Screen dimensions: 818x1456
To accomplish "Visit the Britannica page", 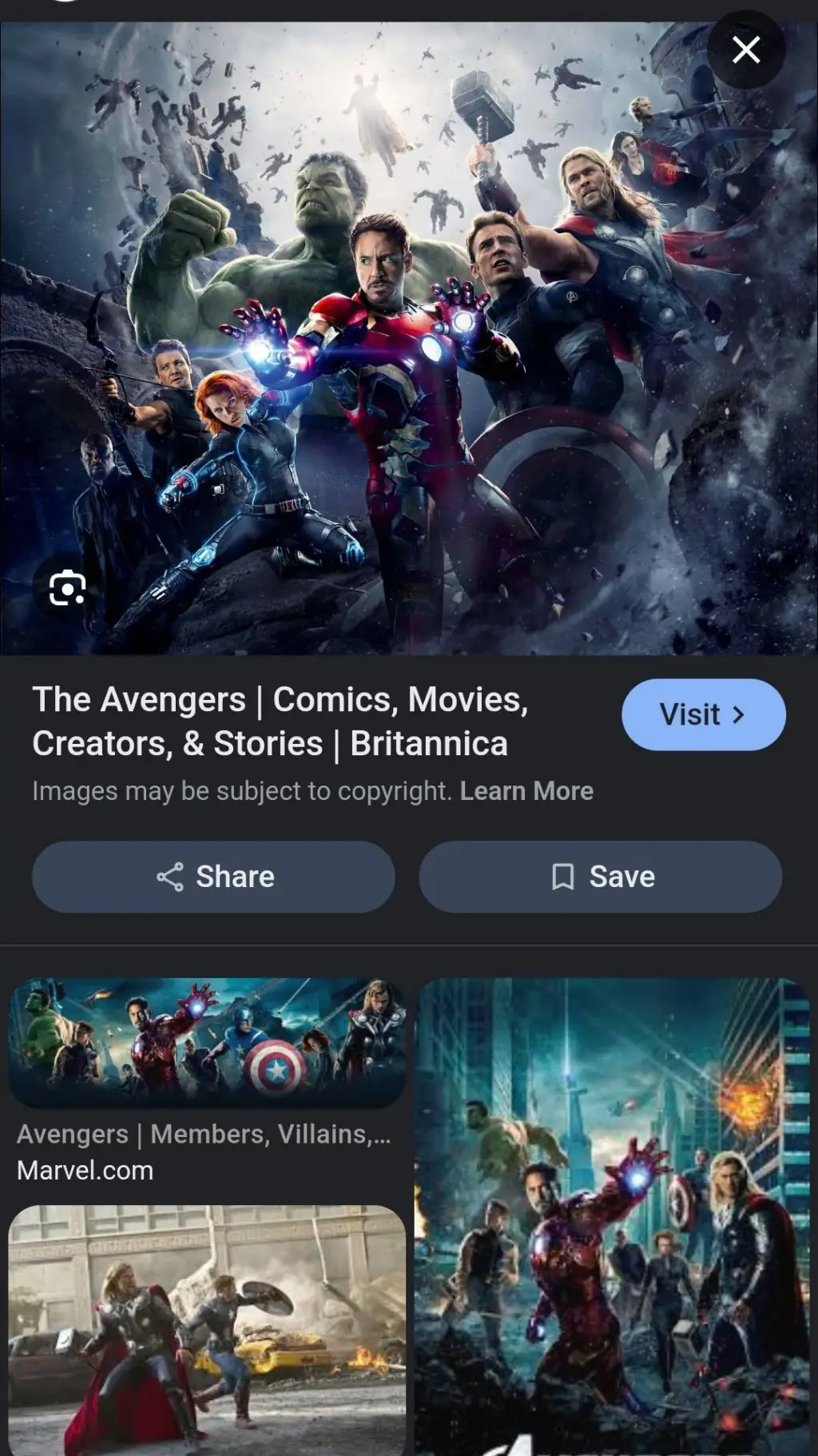I will [703, 714].
